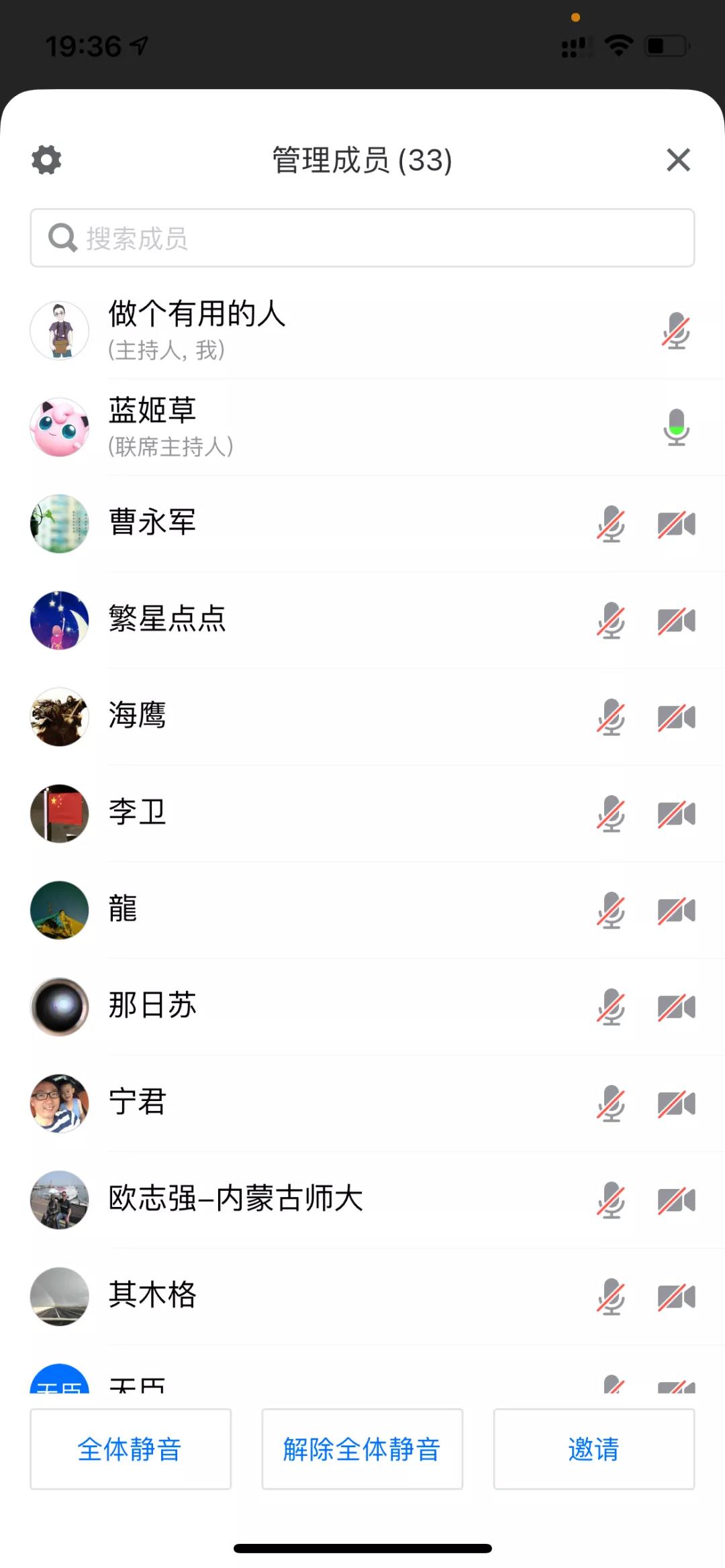
Task: Tap the camera icon for 龍
Action: [676, 910]
